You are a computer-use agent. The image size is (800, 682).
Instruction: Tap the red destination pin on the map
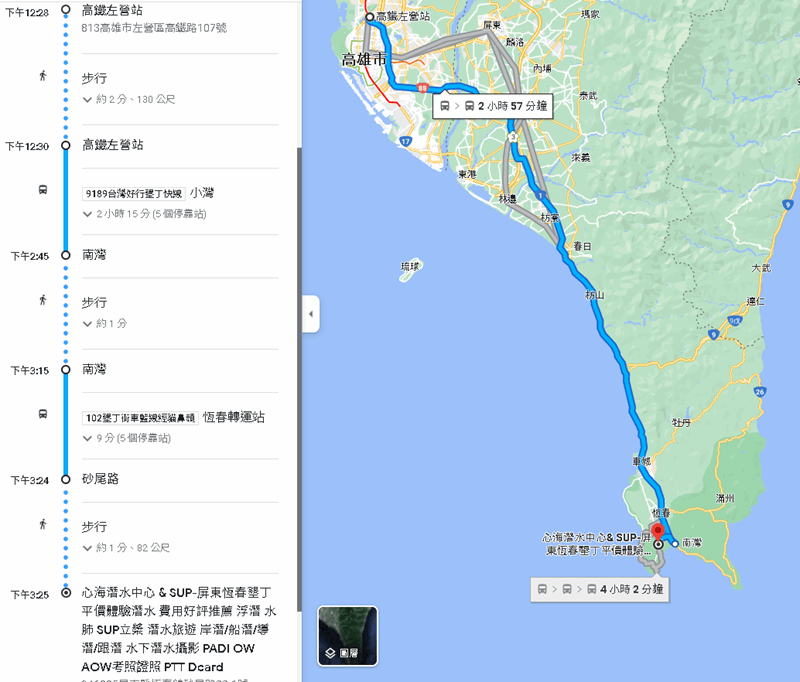[x=657, y=530]
